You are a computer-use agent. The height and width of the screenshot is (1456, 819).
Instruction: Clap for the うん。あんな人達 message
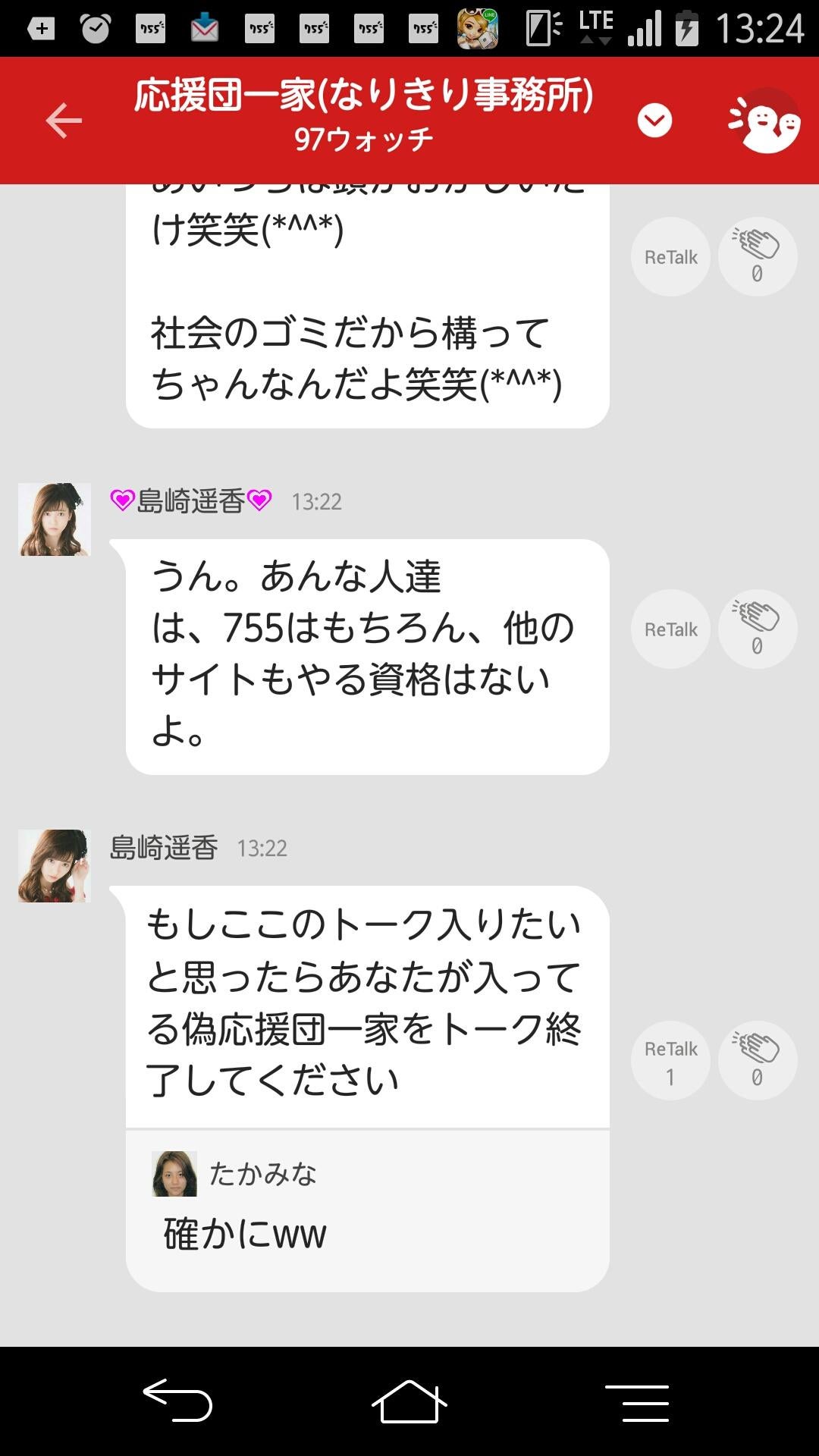pos(757,629)
